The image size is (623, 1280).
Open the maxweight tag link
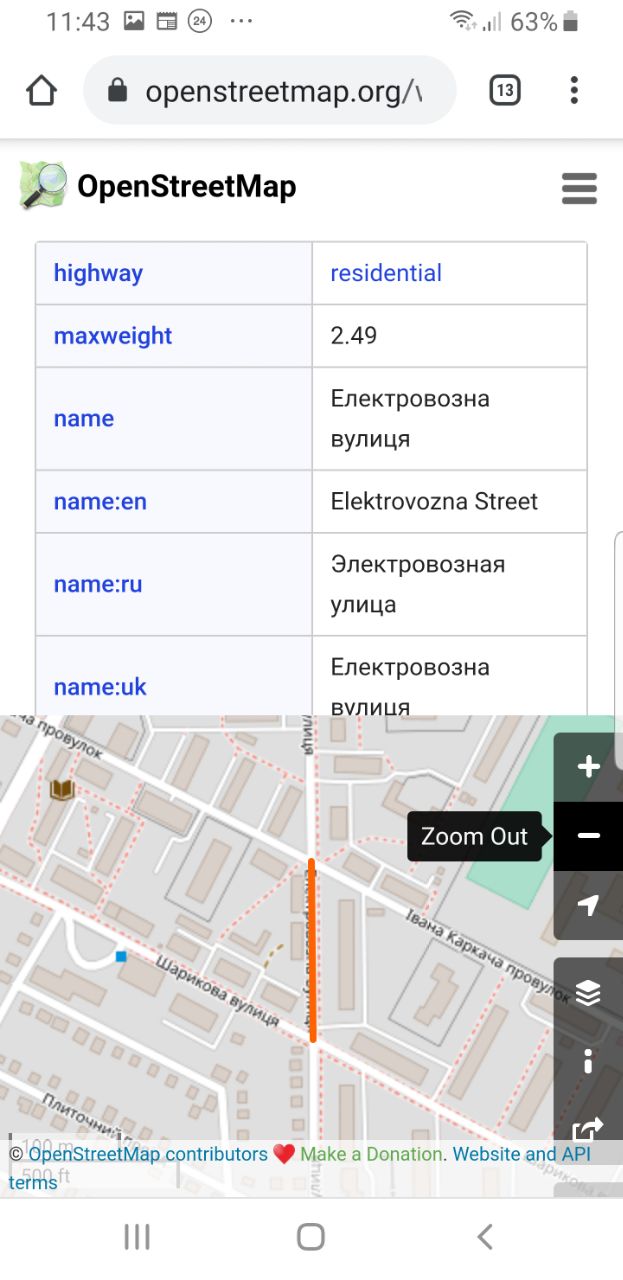(113, 336)
